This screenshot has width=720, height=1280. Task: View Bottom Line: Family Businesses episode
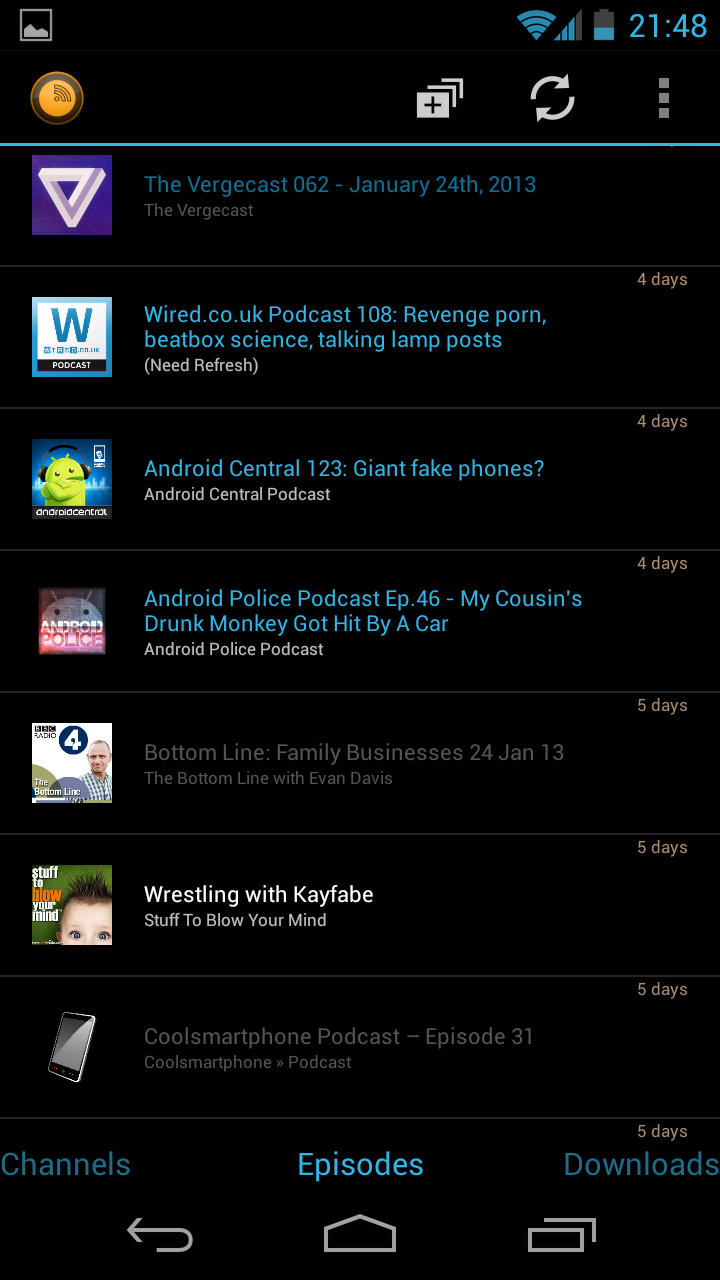coord(360,763)
